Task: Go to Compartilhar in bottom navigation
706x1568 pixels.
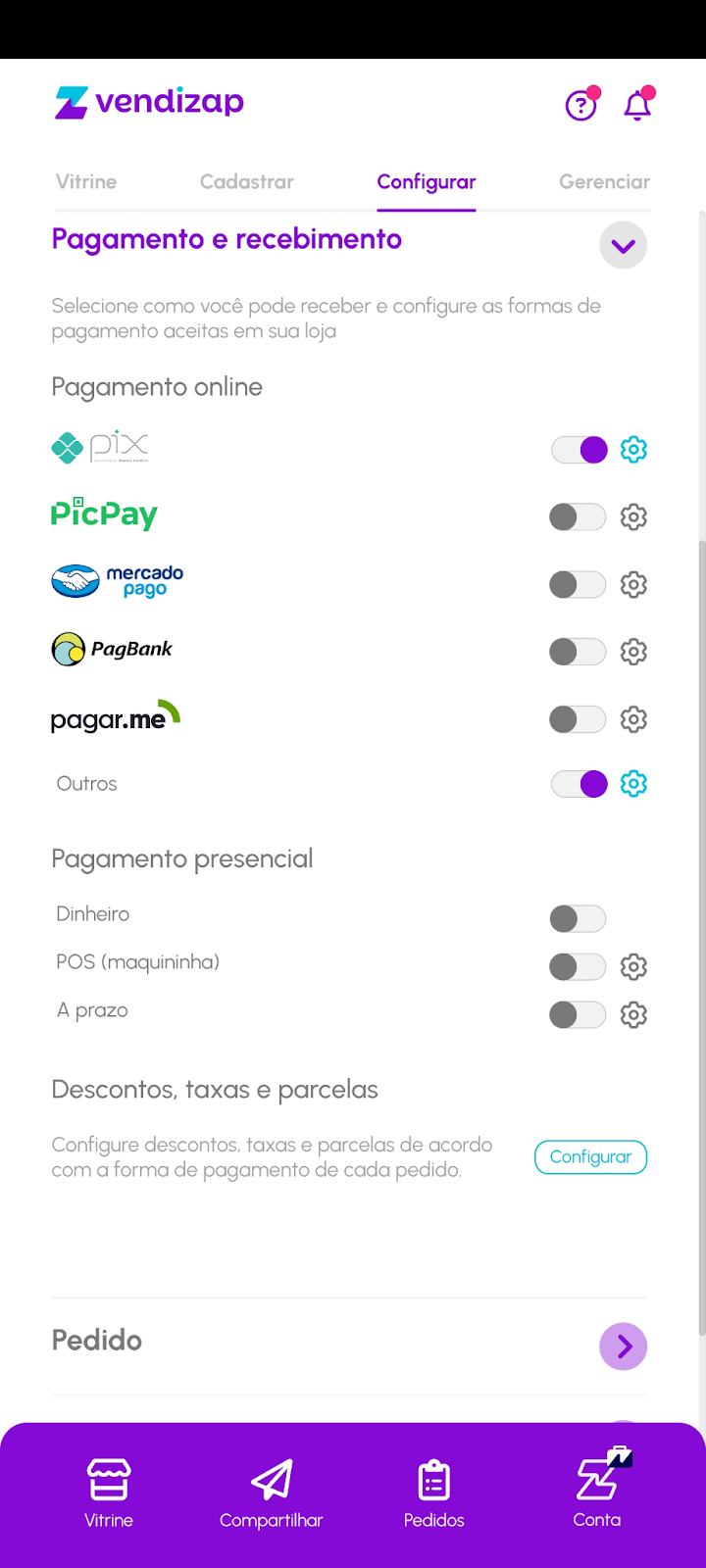Action: (x=272, y=1494)
